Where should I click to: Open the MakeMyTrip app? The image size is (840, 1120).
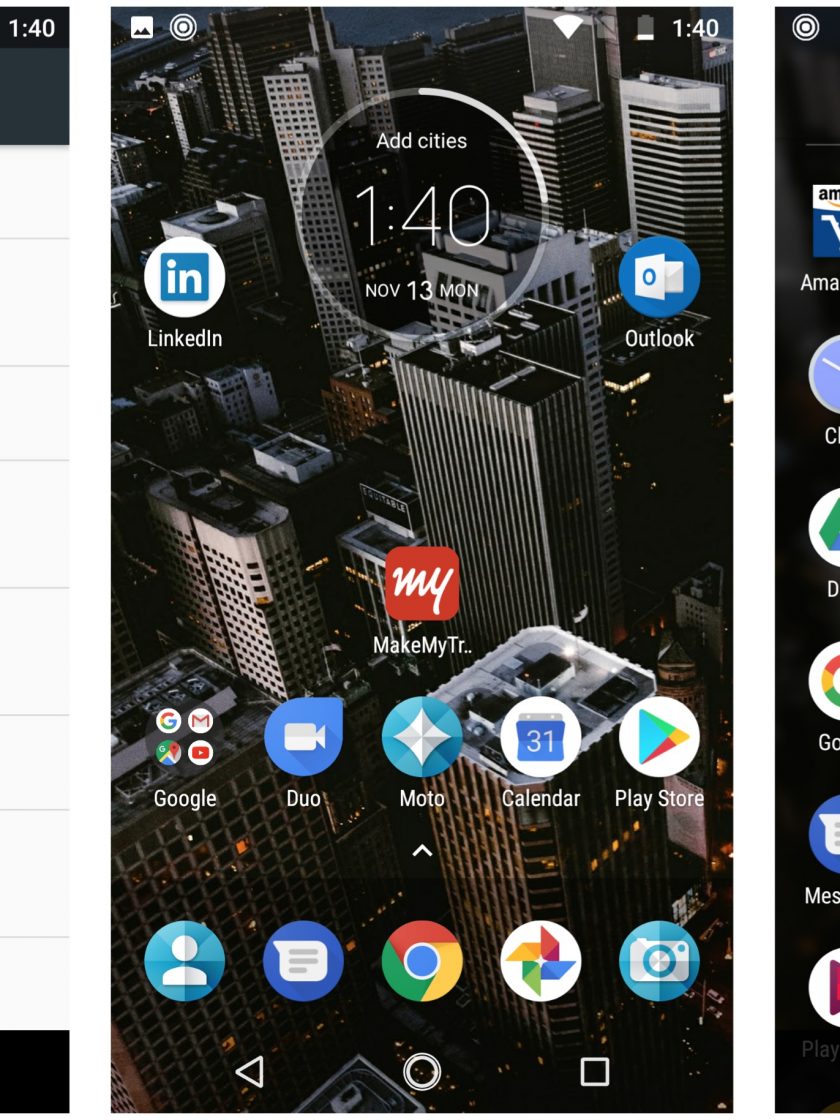click(422, 584)
